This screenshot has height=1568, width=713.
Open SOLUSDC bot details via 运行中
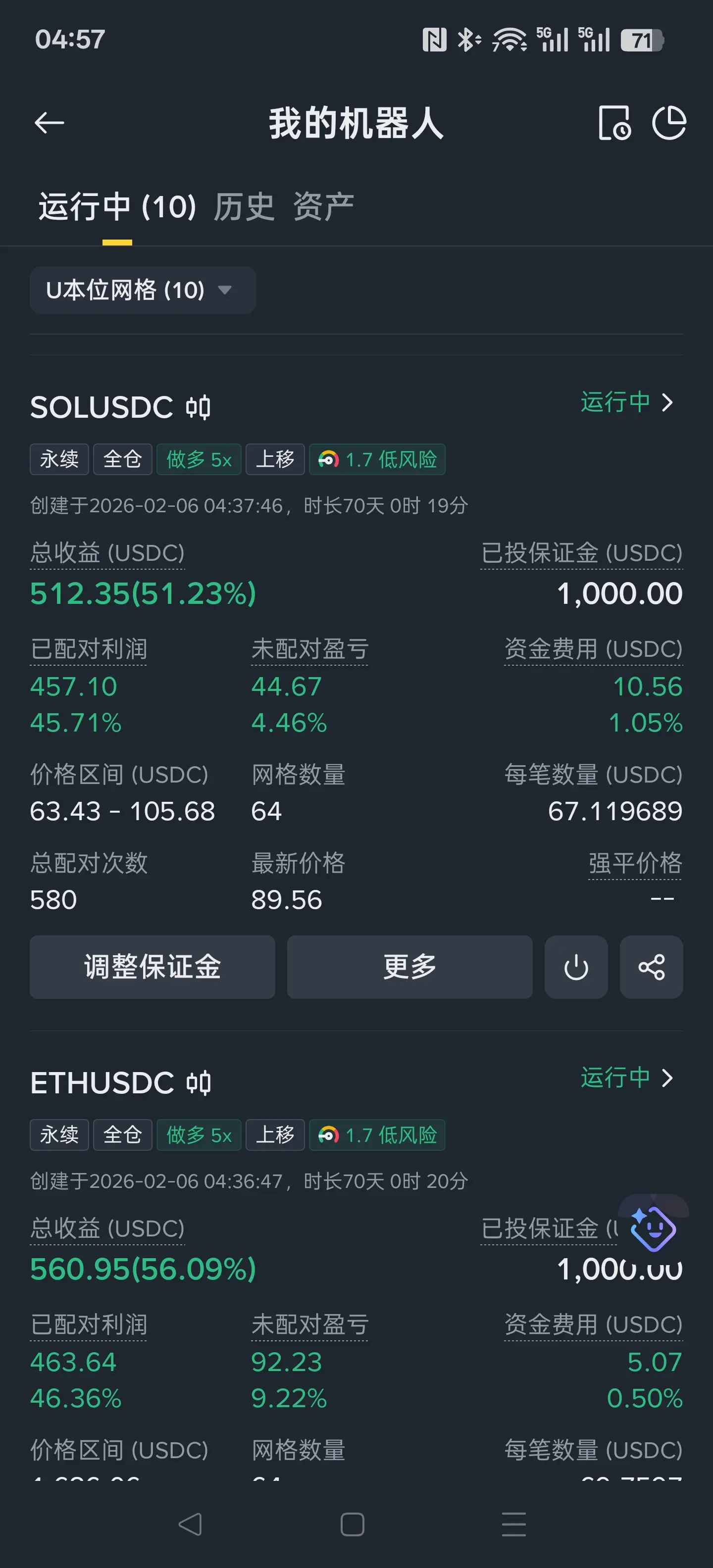[626, 402]
